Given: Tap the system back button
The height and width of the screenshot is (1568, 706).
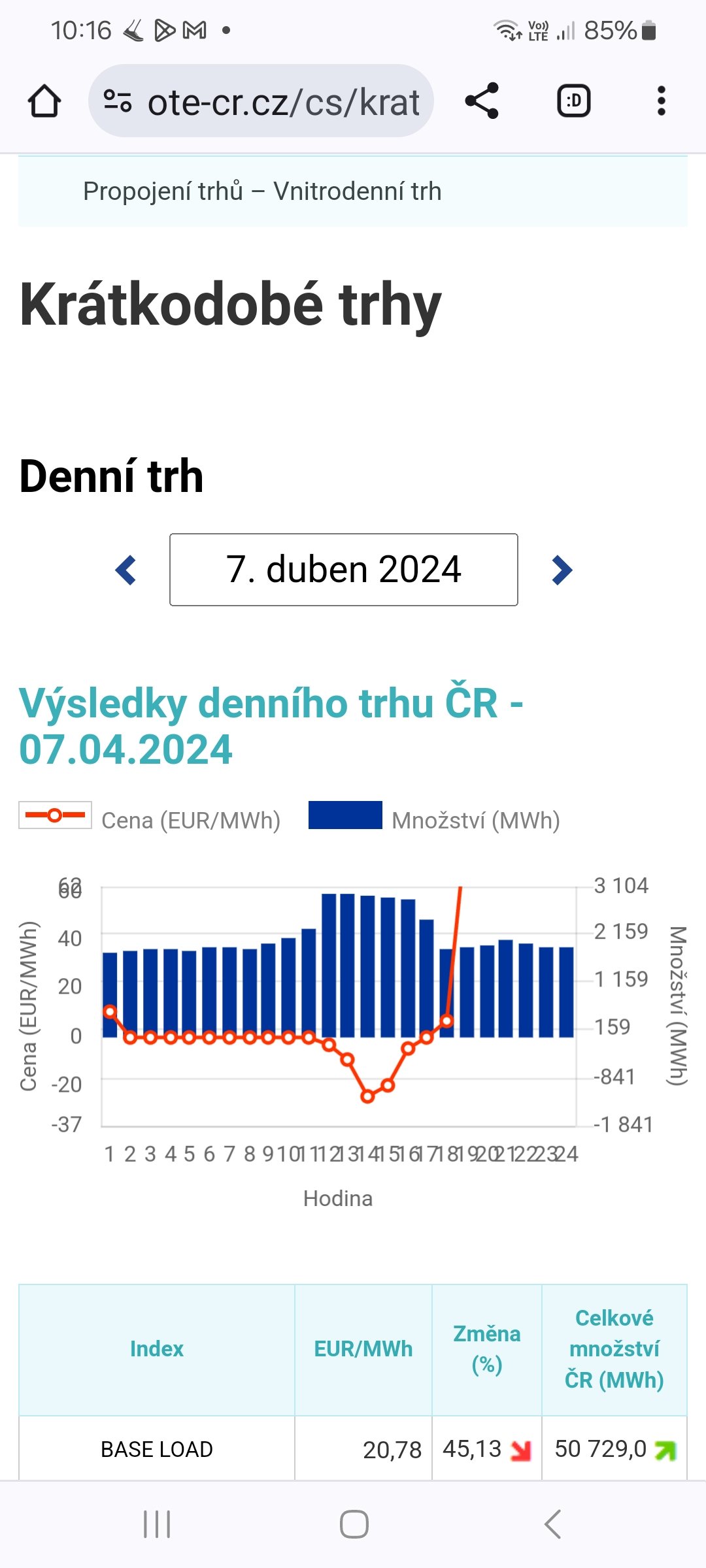Looking at the screenshot, I should [552, 1524].
